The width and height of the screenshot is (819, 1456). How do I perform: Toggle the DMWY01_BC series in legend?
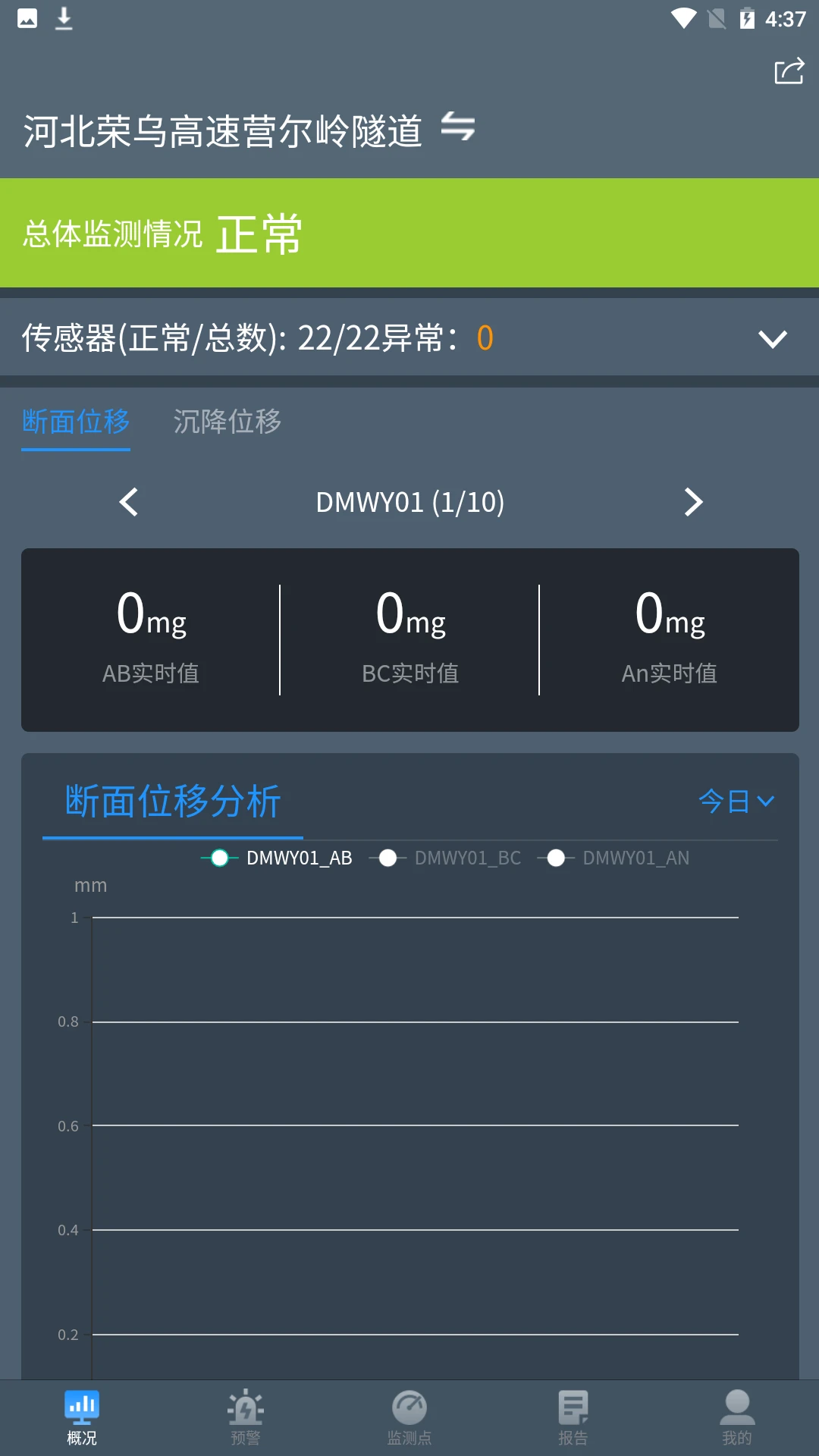point(446,858)
